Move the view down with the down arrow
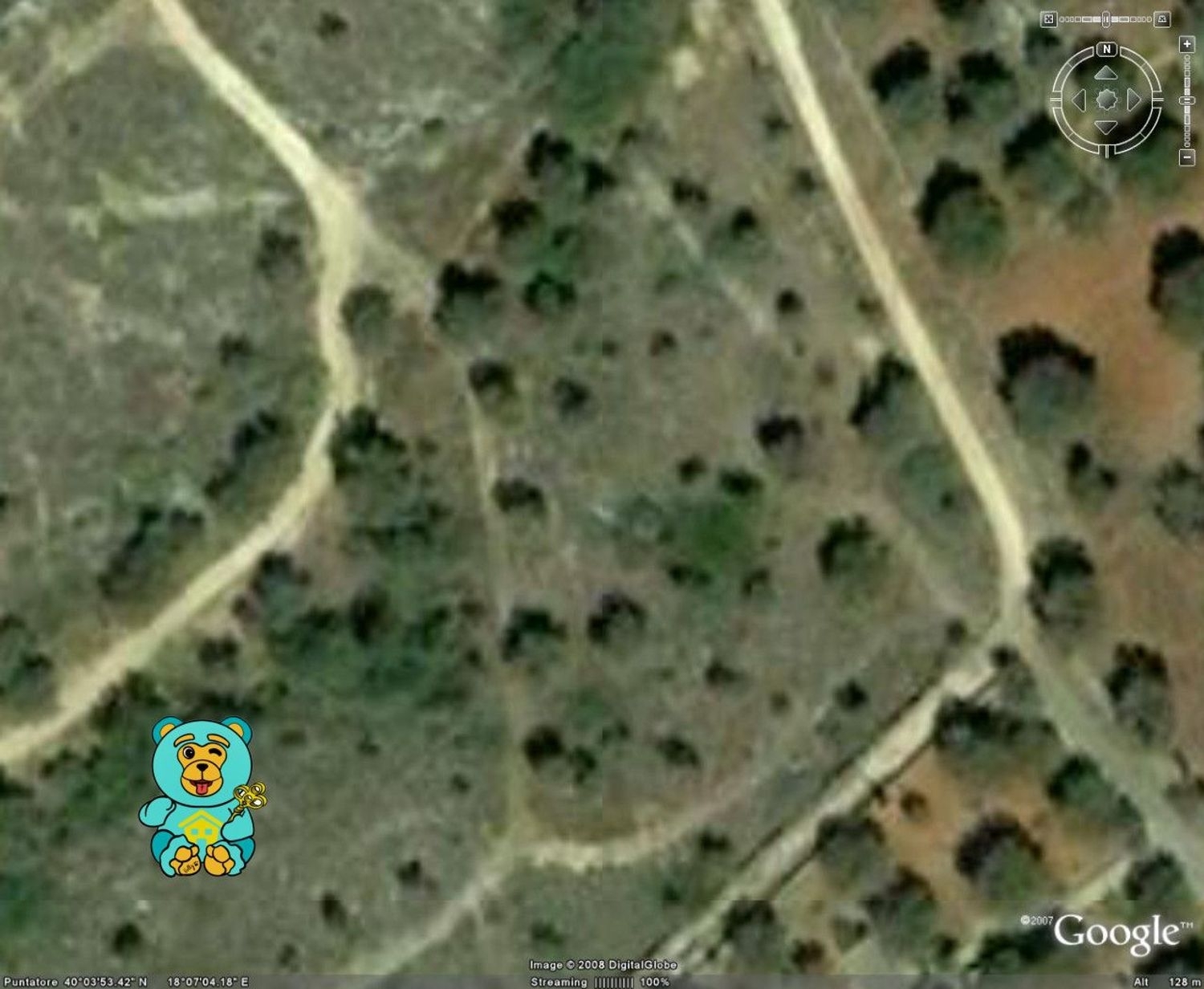 coord(1106,127)
